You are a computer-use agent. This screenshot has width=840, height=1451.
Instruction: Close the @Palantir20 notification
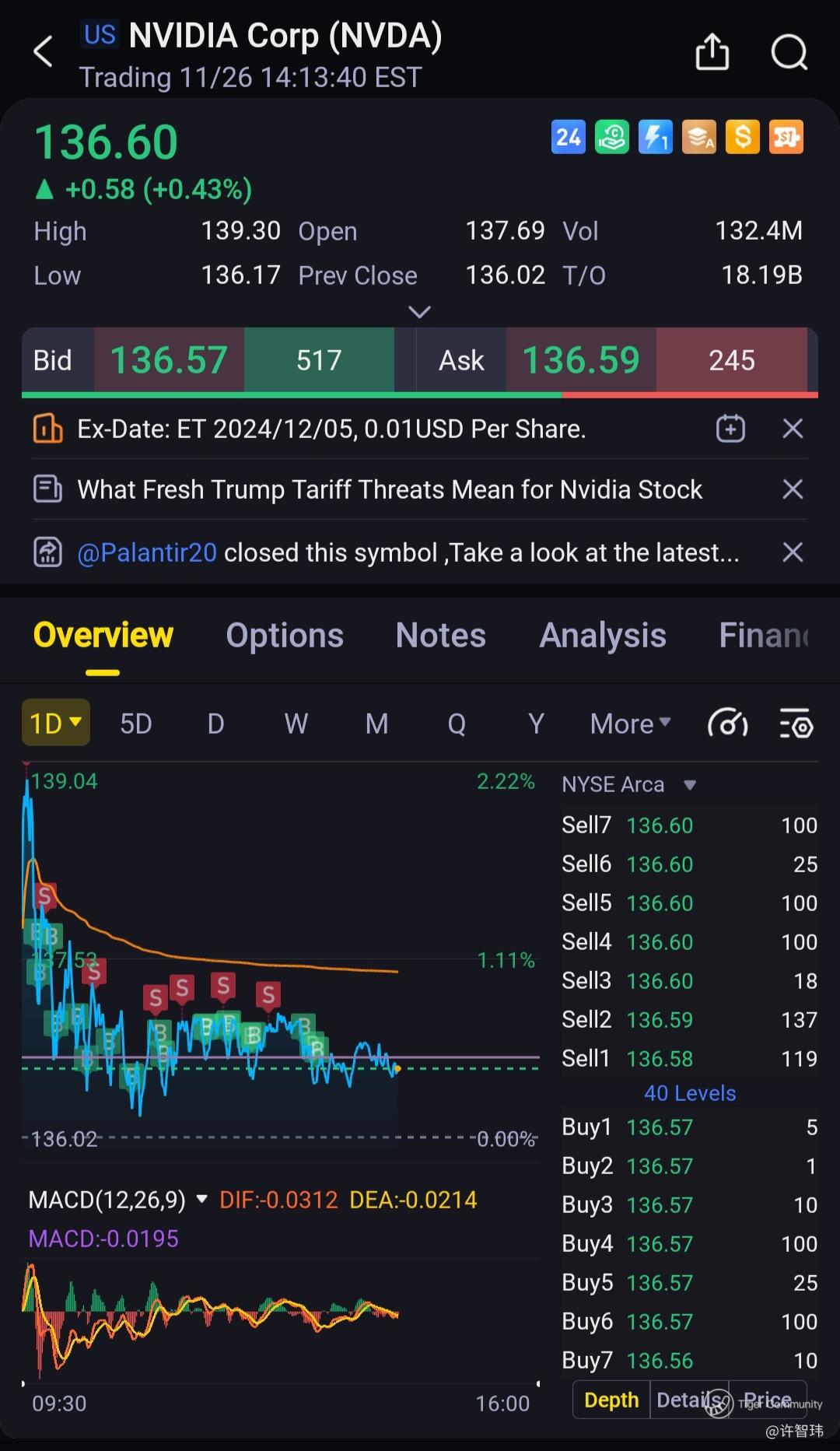793,552
